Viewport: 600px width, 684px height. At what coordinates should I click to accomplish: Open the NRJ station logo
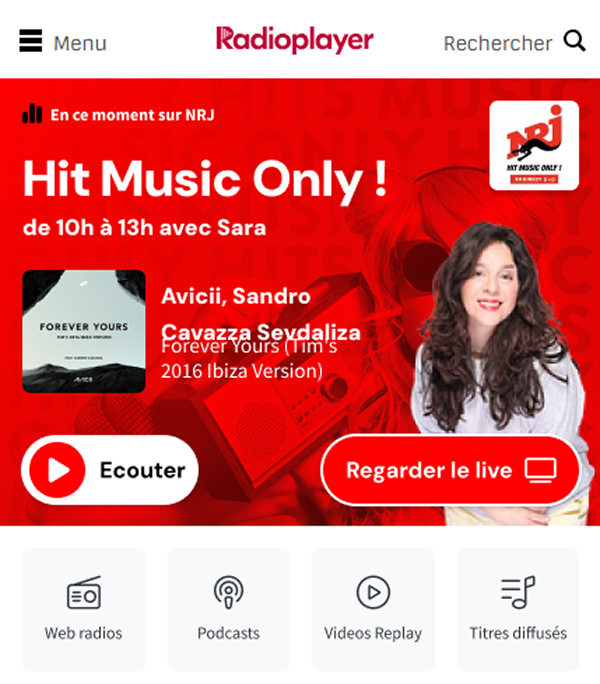(x=534, y=145)
